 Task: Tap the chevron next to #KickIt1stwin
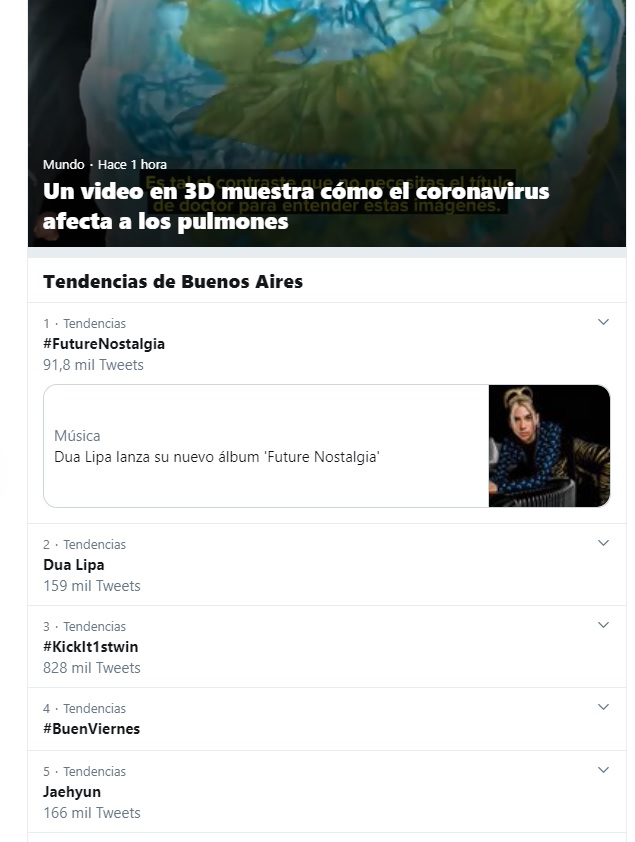pyautogui.click(x=603, y=625)
